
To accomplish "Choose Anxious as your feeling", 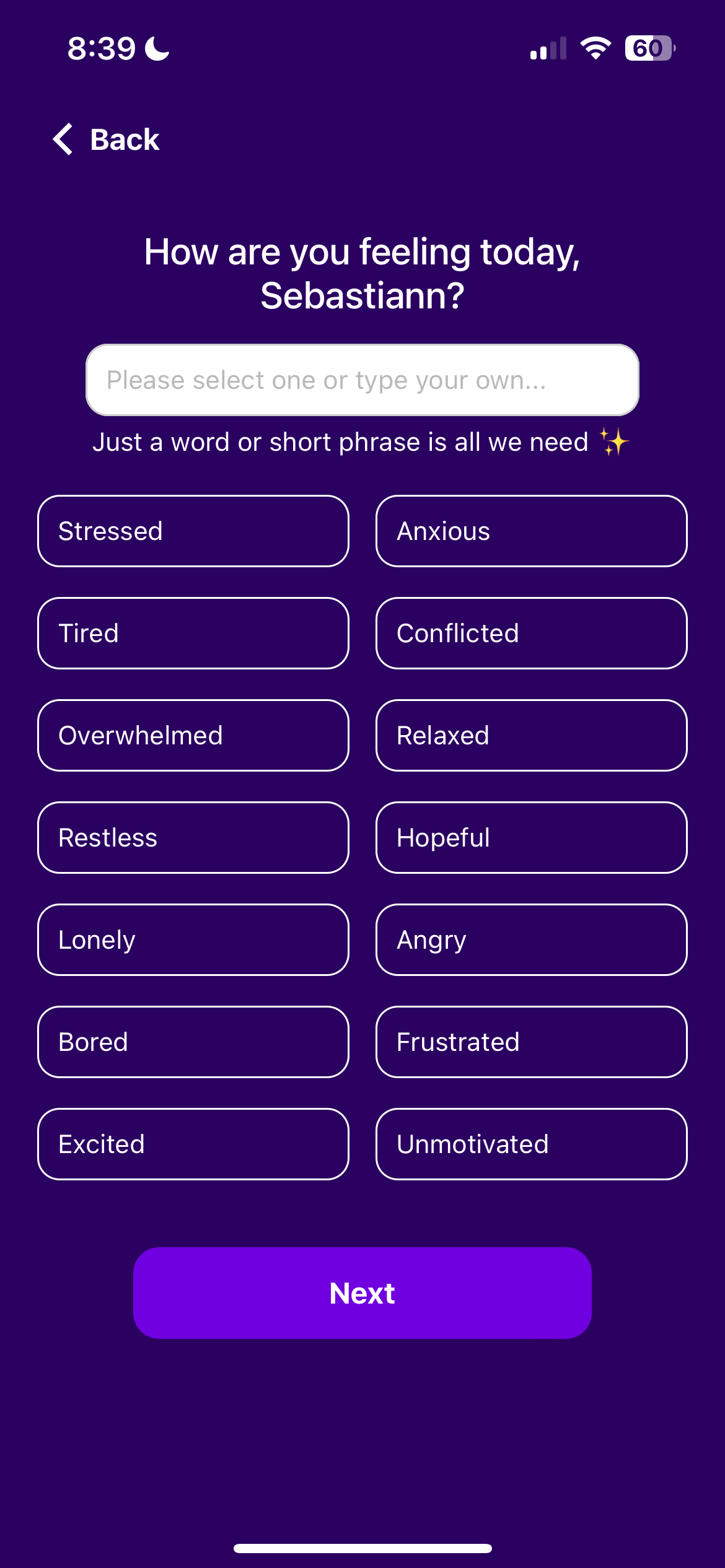I will coord(531,531).
